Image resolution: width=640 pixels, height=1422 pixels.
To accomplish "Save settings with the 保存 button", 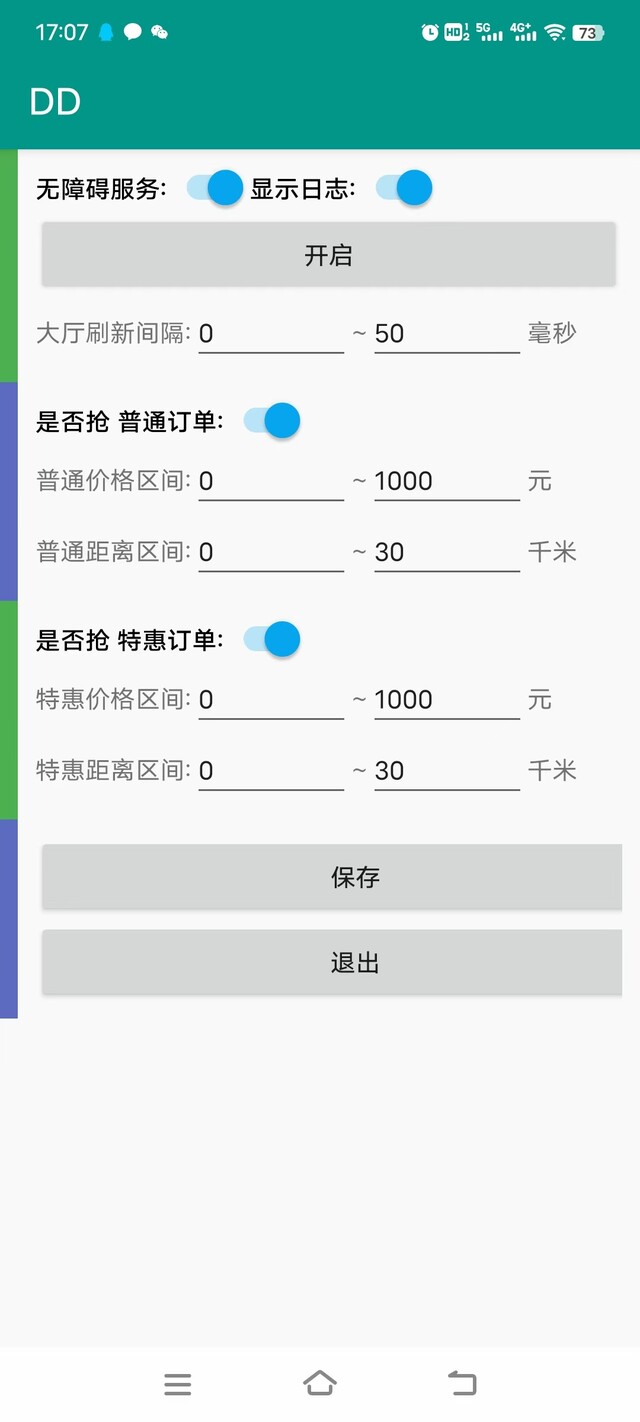I will pos(332,877).
